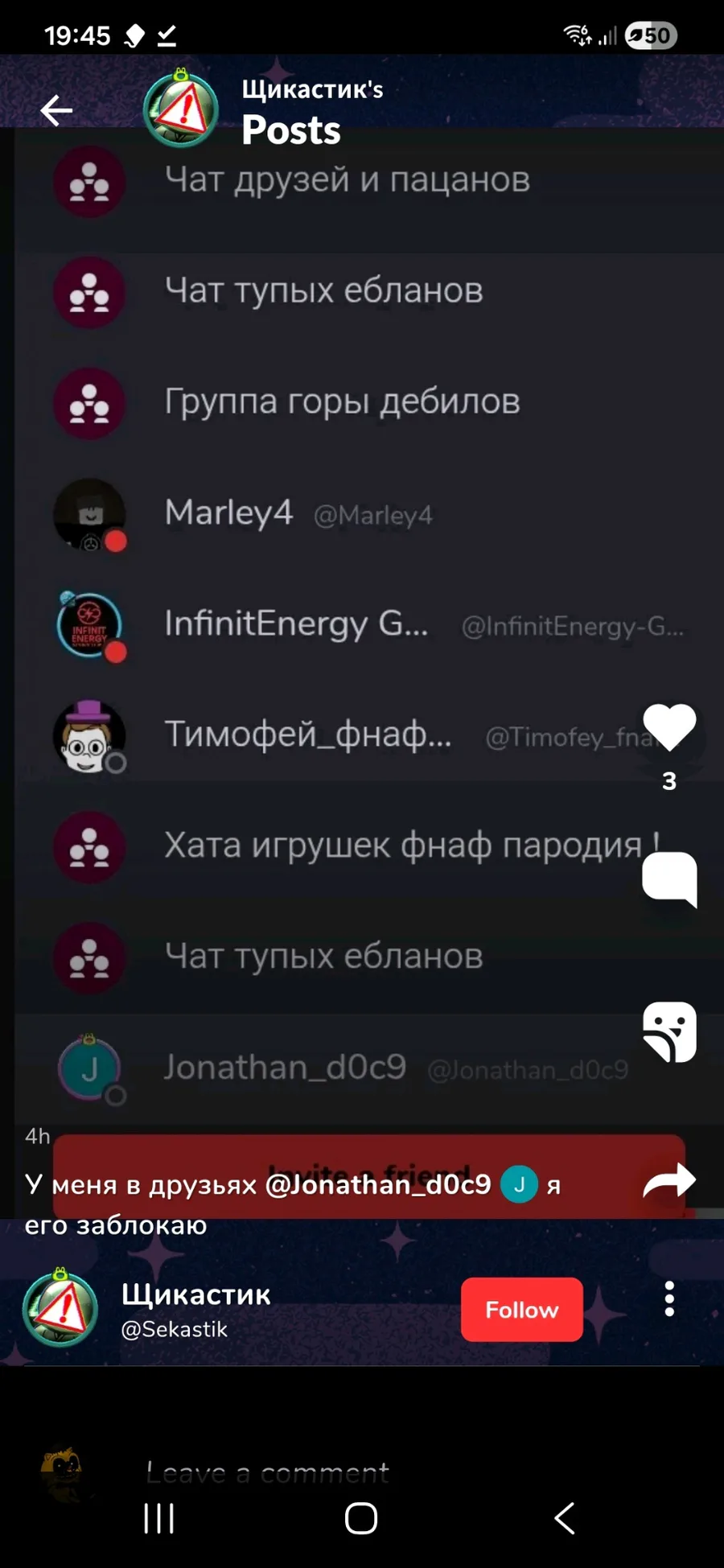This screenshot has height=1568, width=724.
Task: Like this post with the heart
Action: (x=668, y=726)
